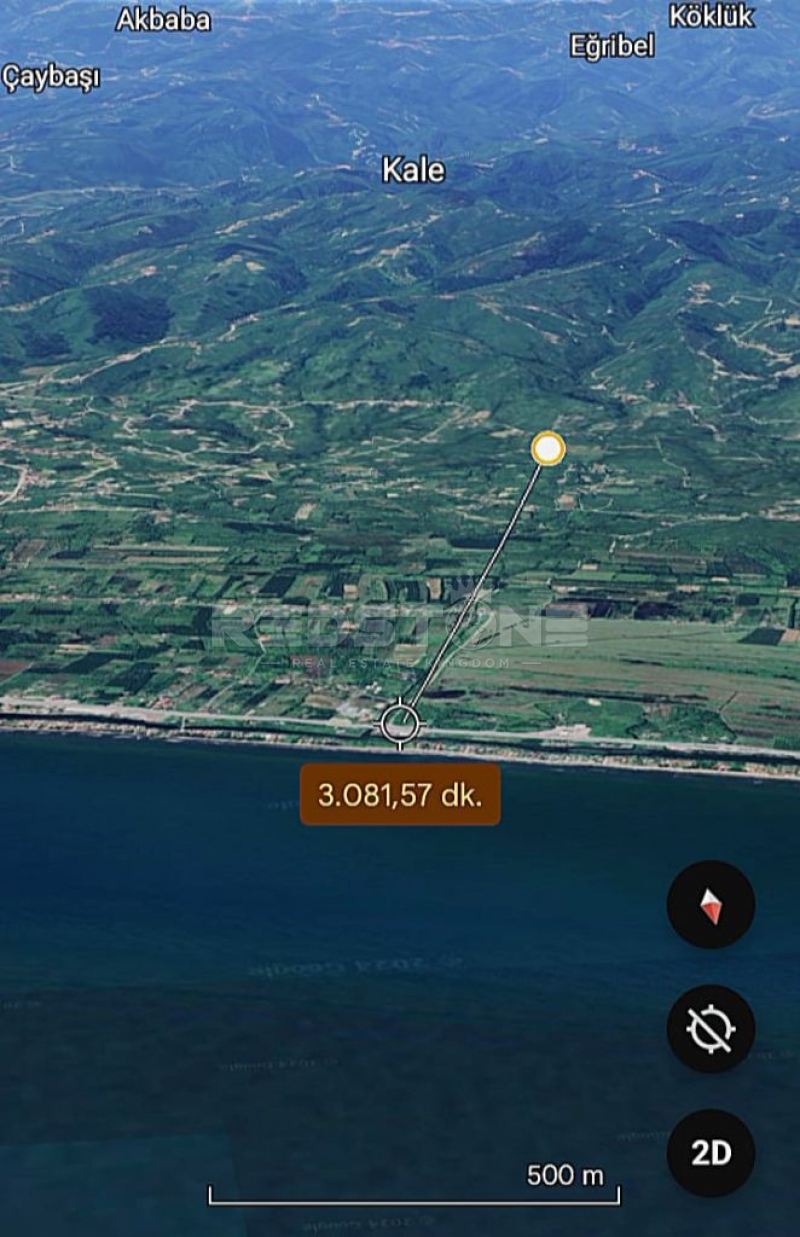
Task: Center the map on my location
Action: (711, 1028)
